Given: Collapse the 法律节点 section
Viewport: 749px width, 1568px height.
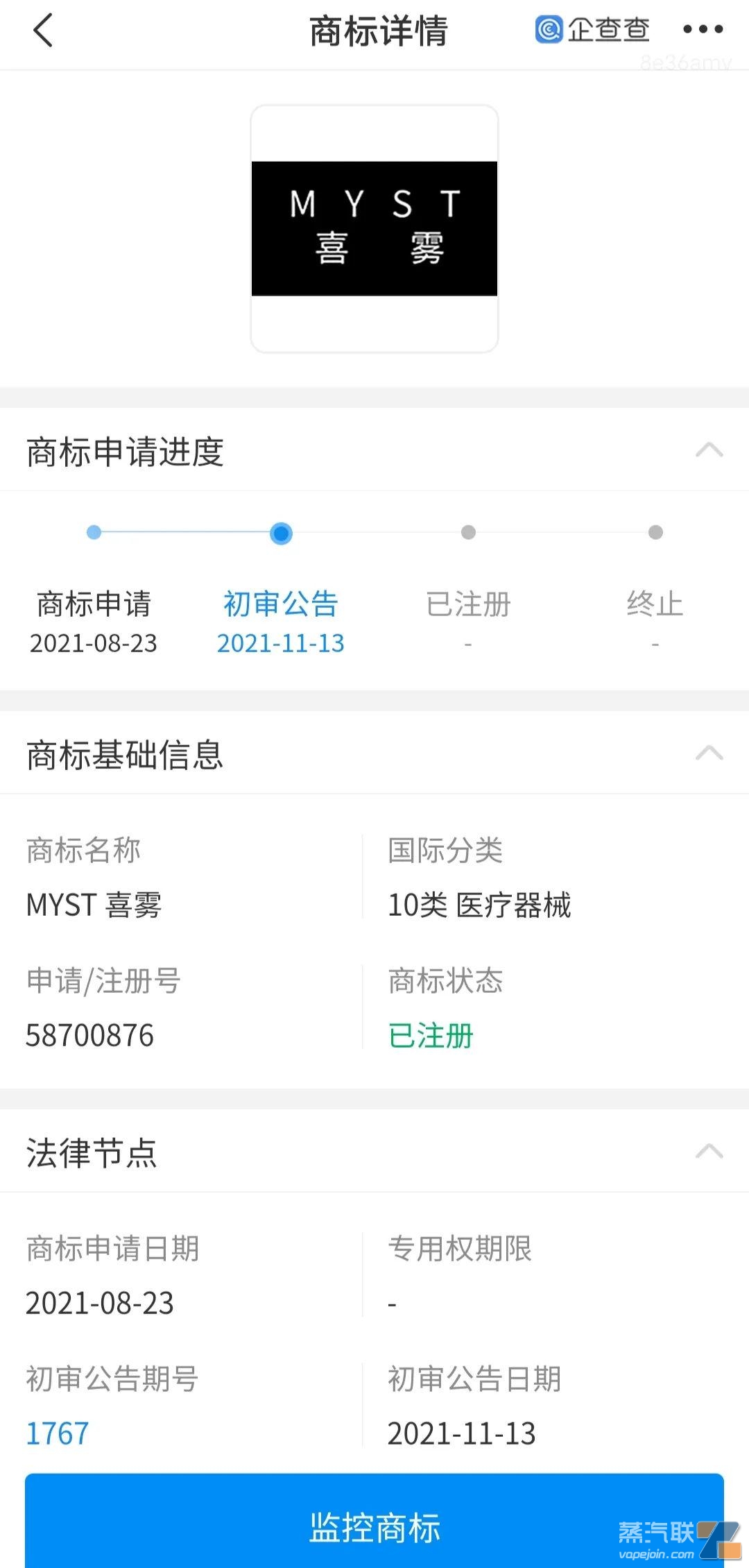Looking at the screenshot, I should coord(709,1152).
